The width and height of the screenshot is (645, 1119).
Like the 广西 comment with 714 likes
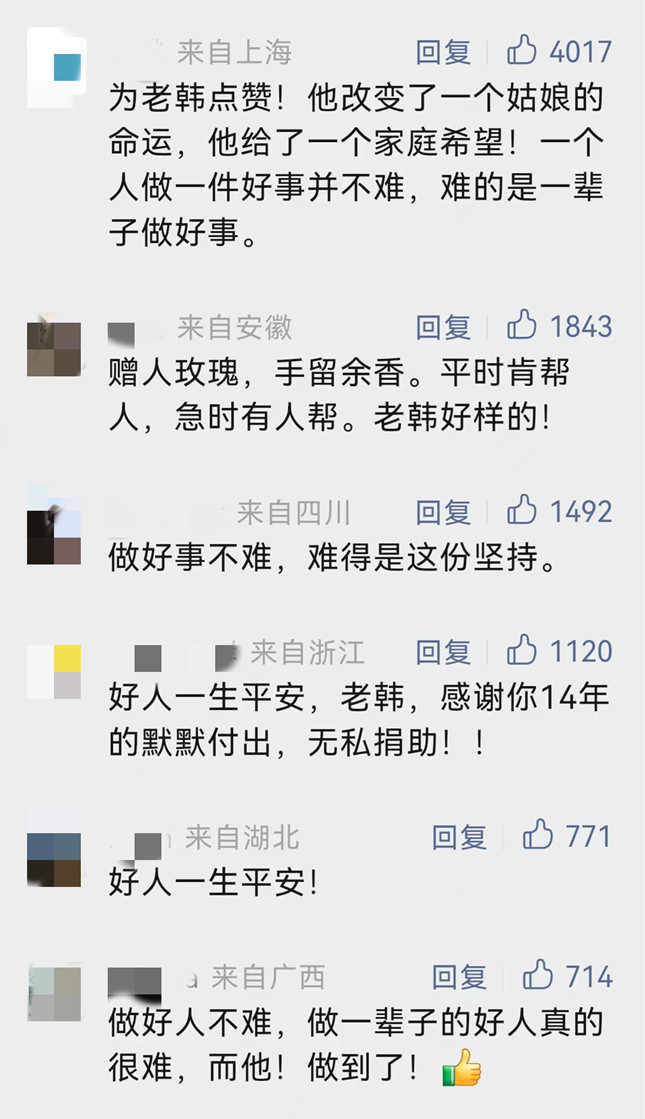[x=539, y=974]
